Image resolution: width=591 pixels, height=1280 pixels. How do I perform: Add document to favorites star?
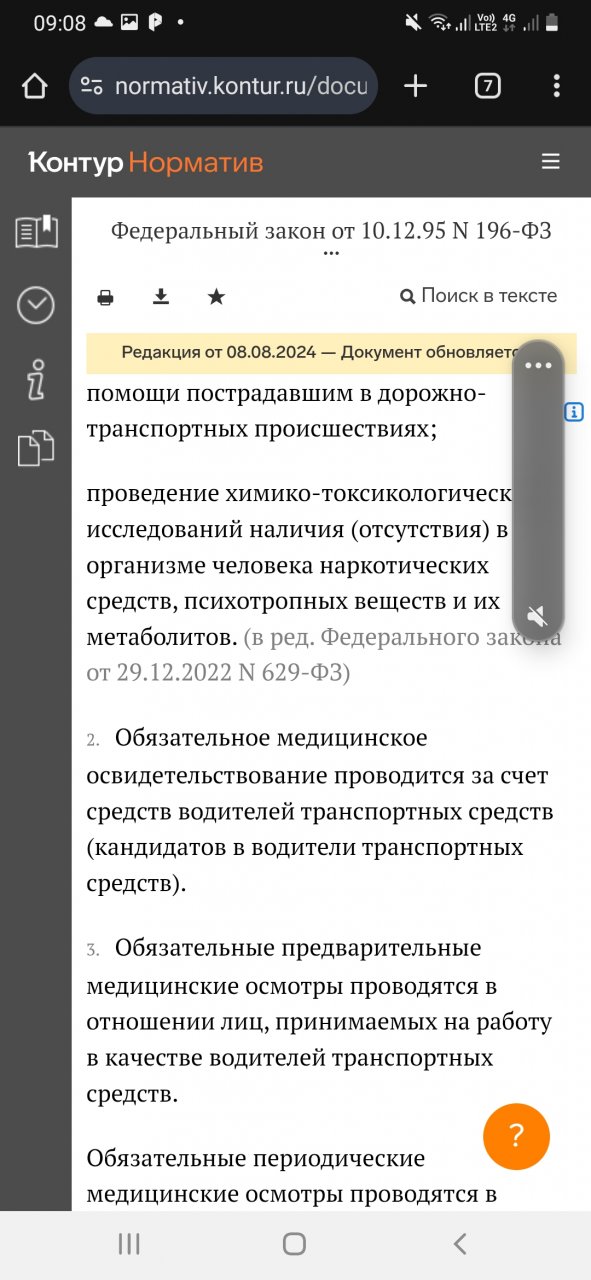point(216,296)
